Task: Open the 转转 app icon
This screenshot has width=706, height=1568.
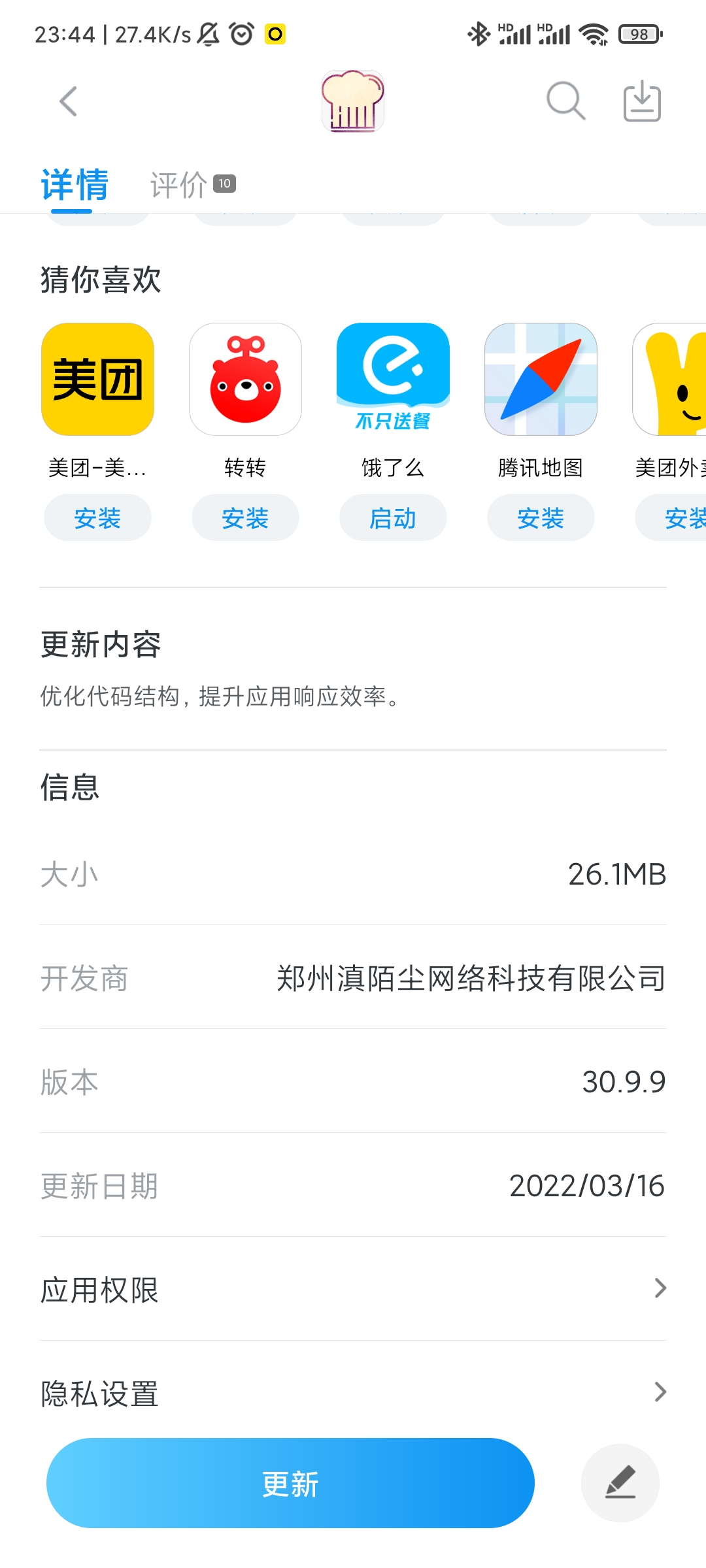Action: 245,379
